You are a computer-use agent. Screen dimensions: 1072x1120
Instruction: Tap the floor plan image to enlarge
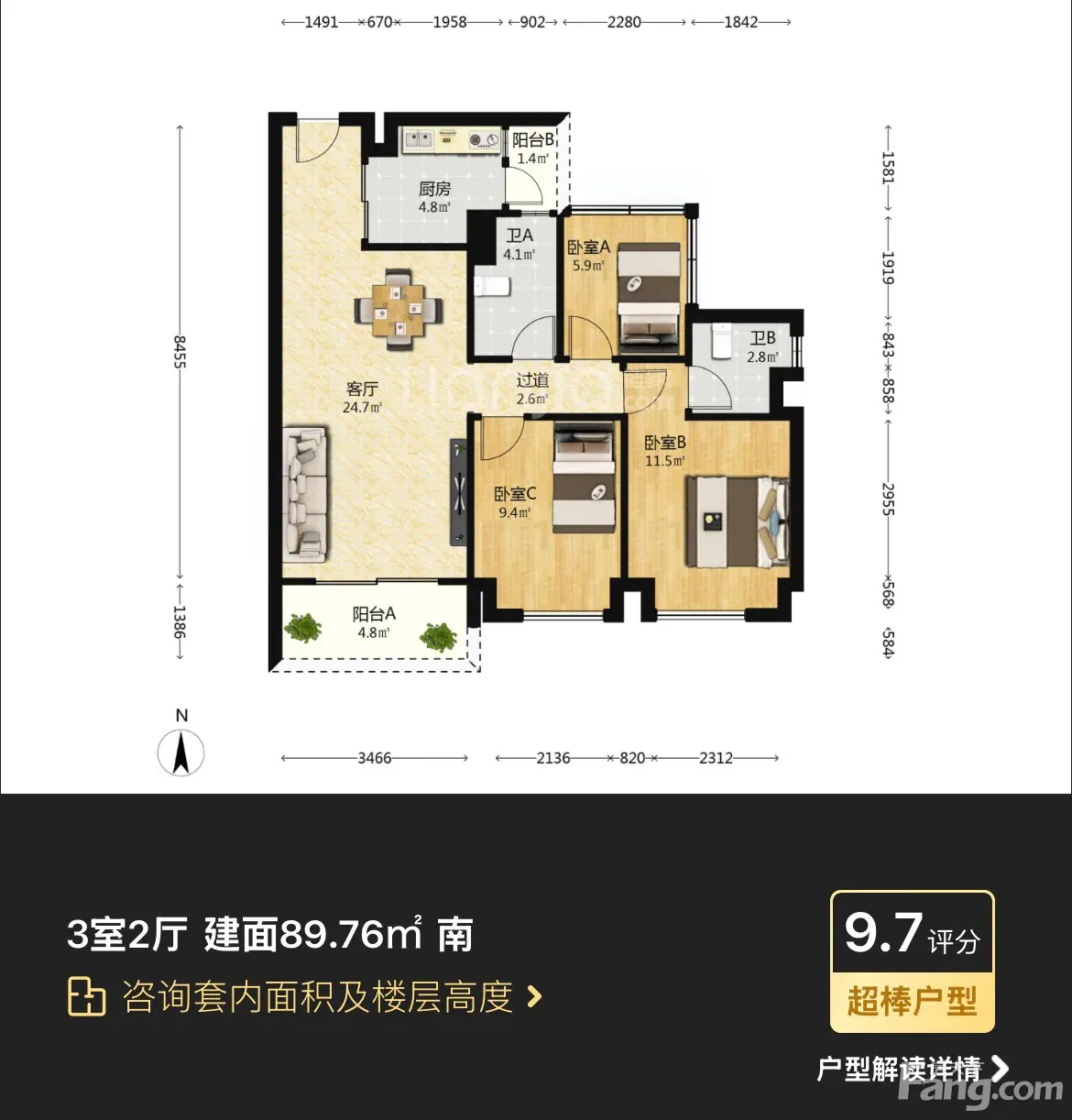536,396
